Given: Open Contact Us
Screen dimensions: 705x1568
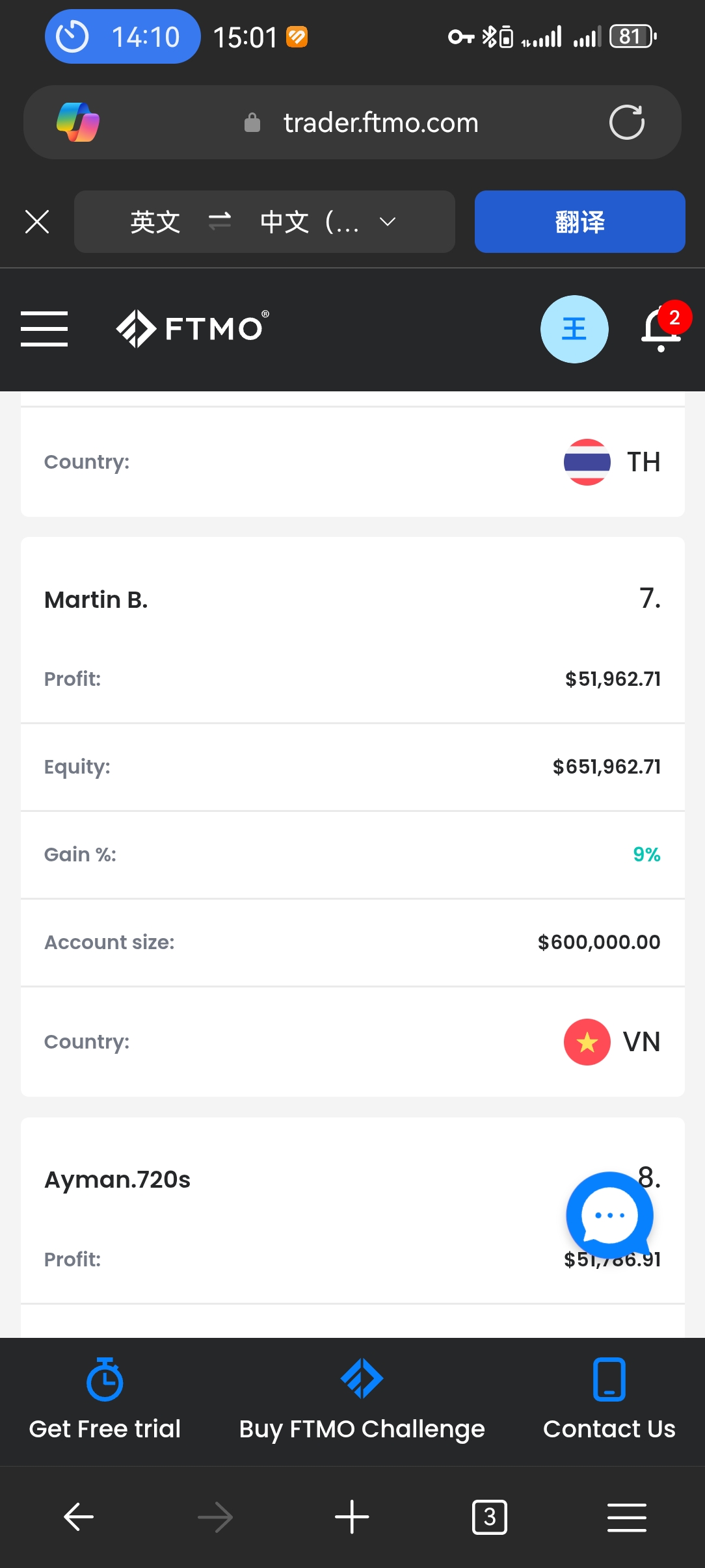Looking at the screenshot, I should click(609, 1399).
